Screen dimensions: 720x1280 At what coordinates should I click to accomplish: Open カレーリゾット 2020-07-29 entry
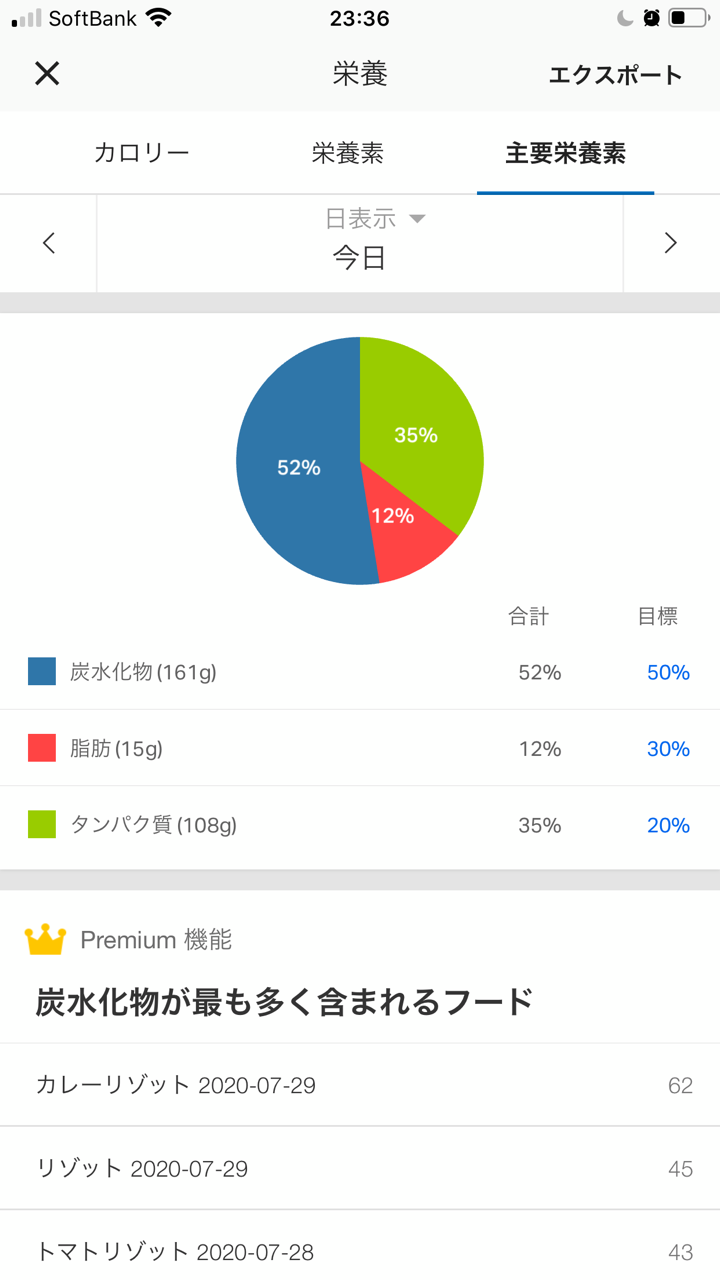click(x=360, y=1085)
